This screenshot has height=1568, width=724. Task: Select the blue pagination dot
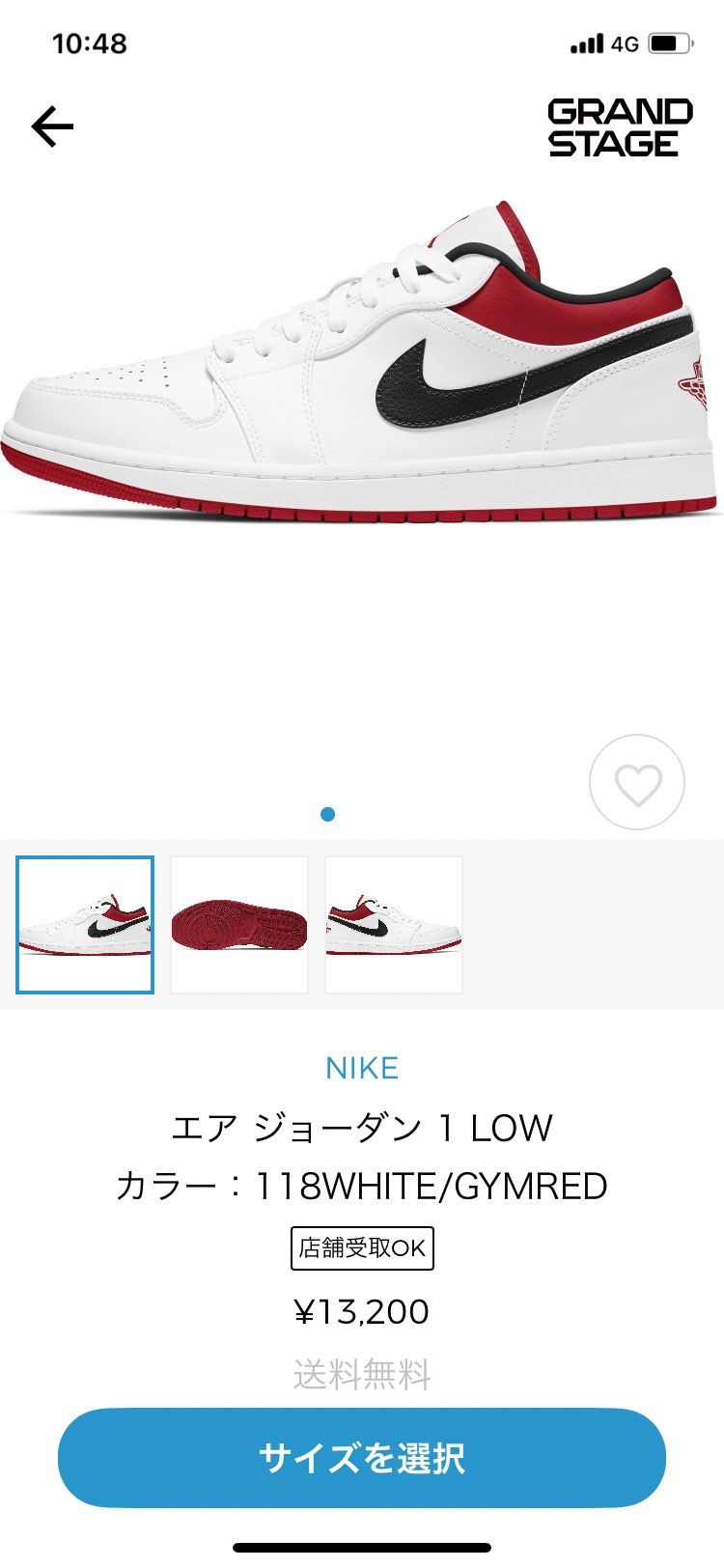coord(328,814)
